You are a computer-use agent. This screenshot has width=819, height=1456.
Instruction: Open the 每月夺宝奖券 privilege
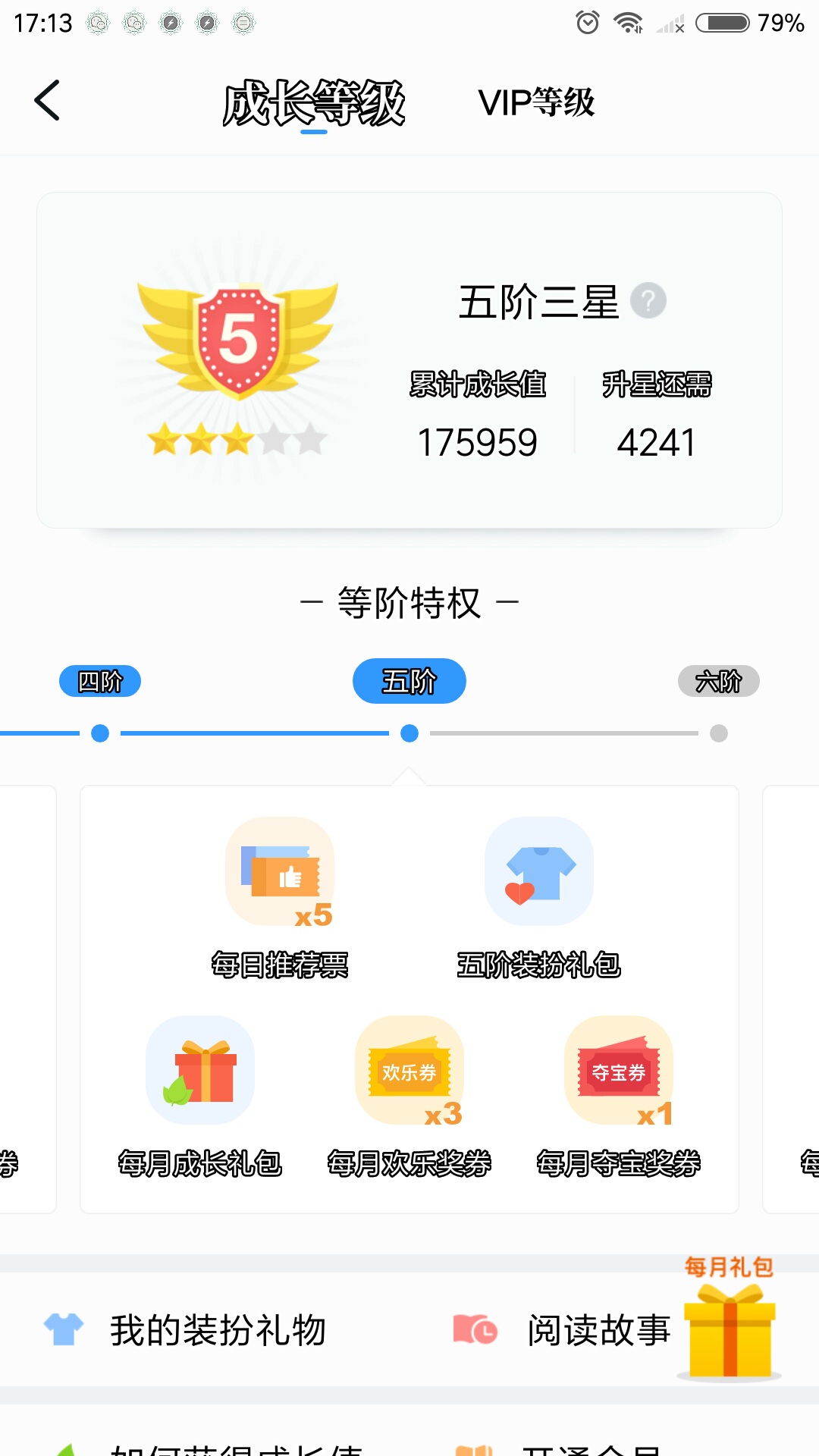click(x=619, y=1092)
